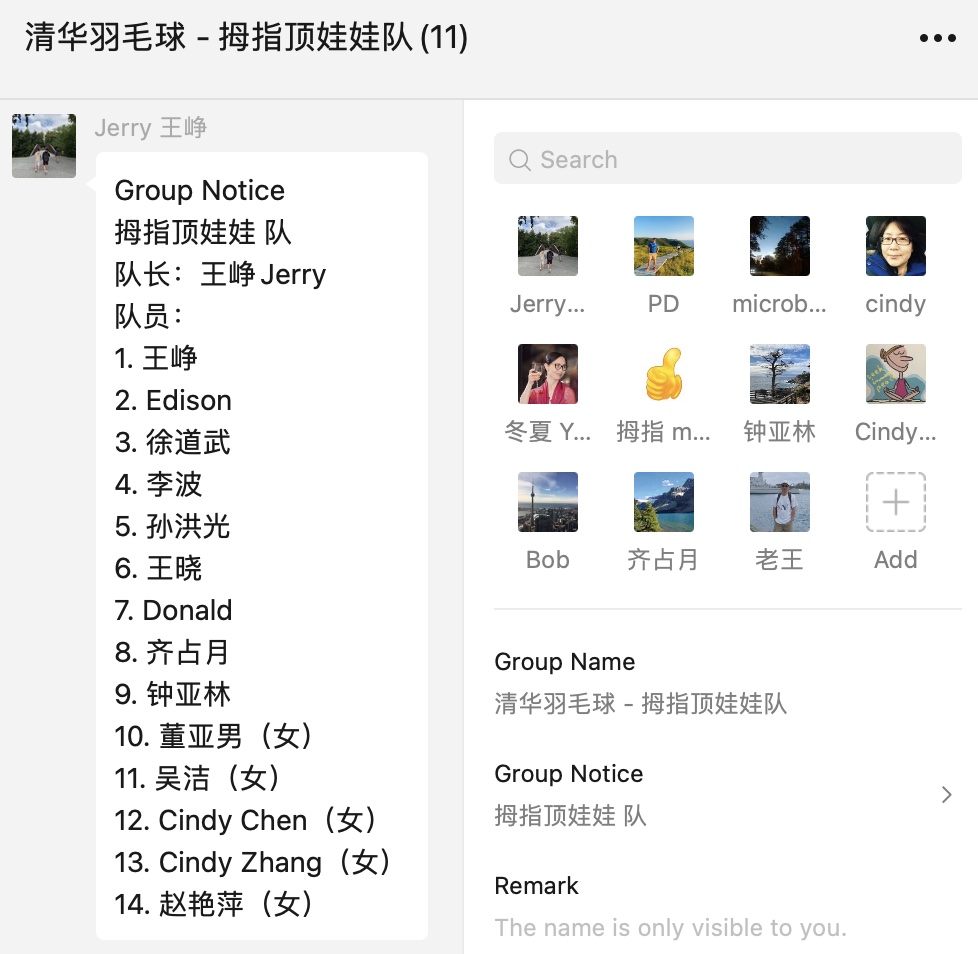This screenshot has height=954, width=978.
Task: View PD's member profile
Action: (663, 246)
